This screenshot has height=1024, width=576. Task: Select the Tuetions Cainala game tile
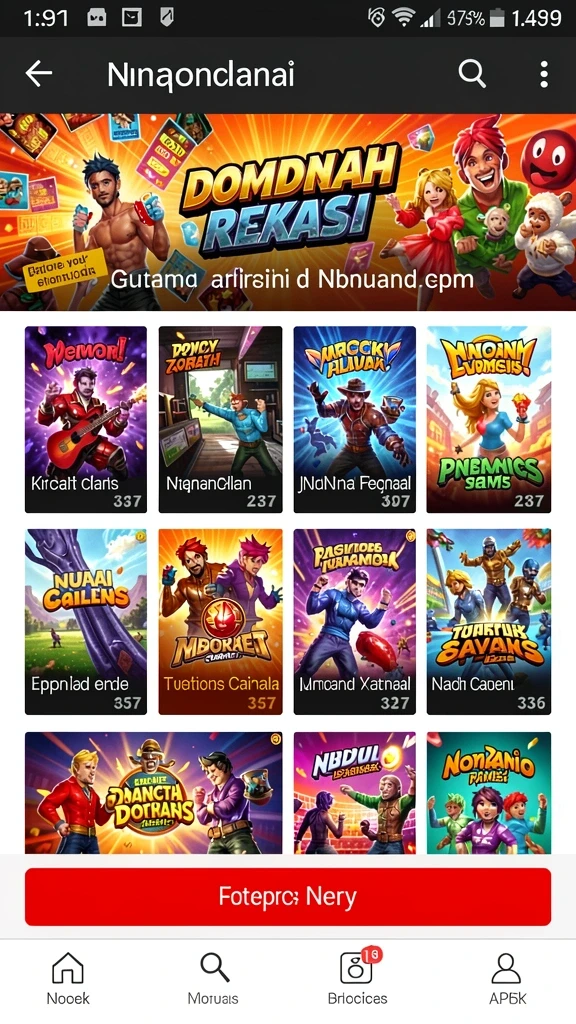pyautogui.click(x=220, y=622)
